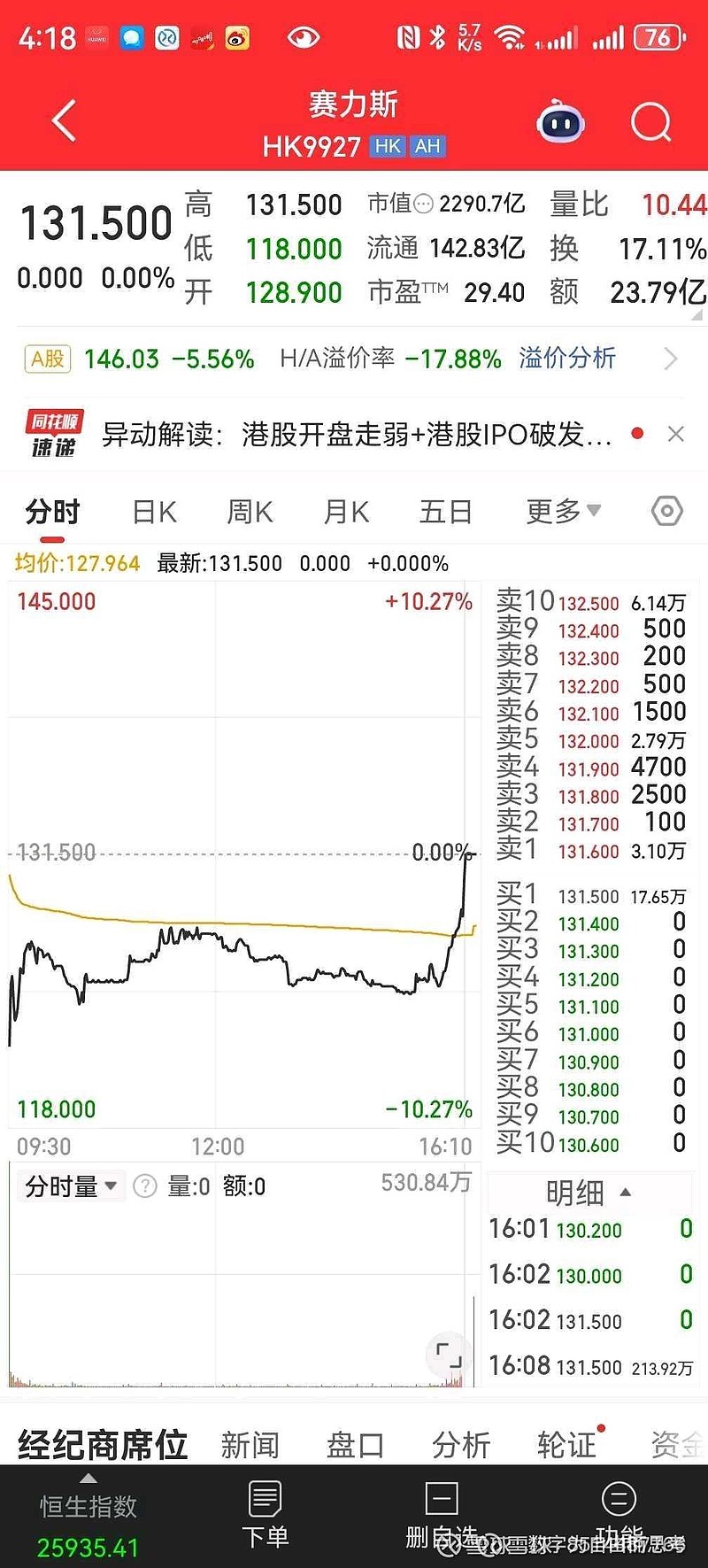Select the 新闻 news tab

(x=250, y=1443)
